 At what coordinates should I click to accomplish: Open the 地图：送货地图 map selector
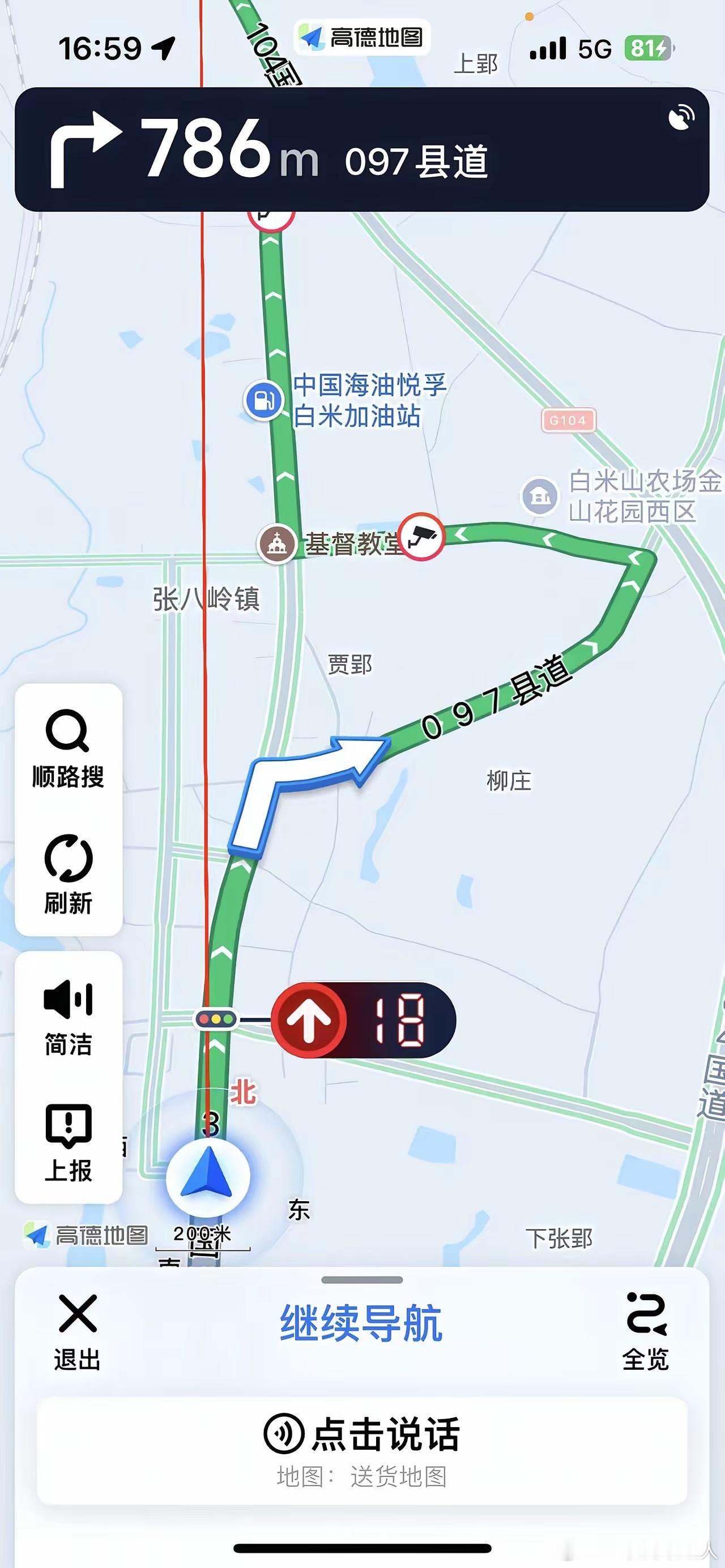[362, 1476]
